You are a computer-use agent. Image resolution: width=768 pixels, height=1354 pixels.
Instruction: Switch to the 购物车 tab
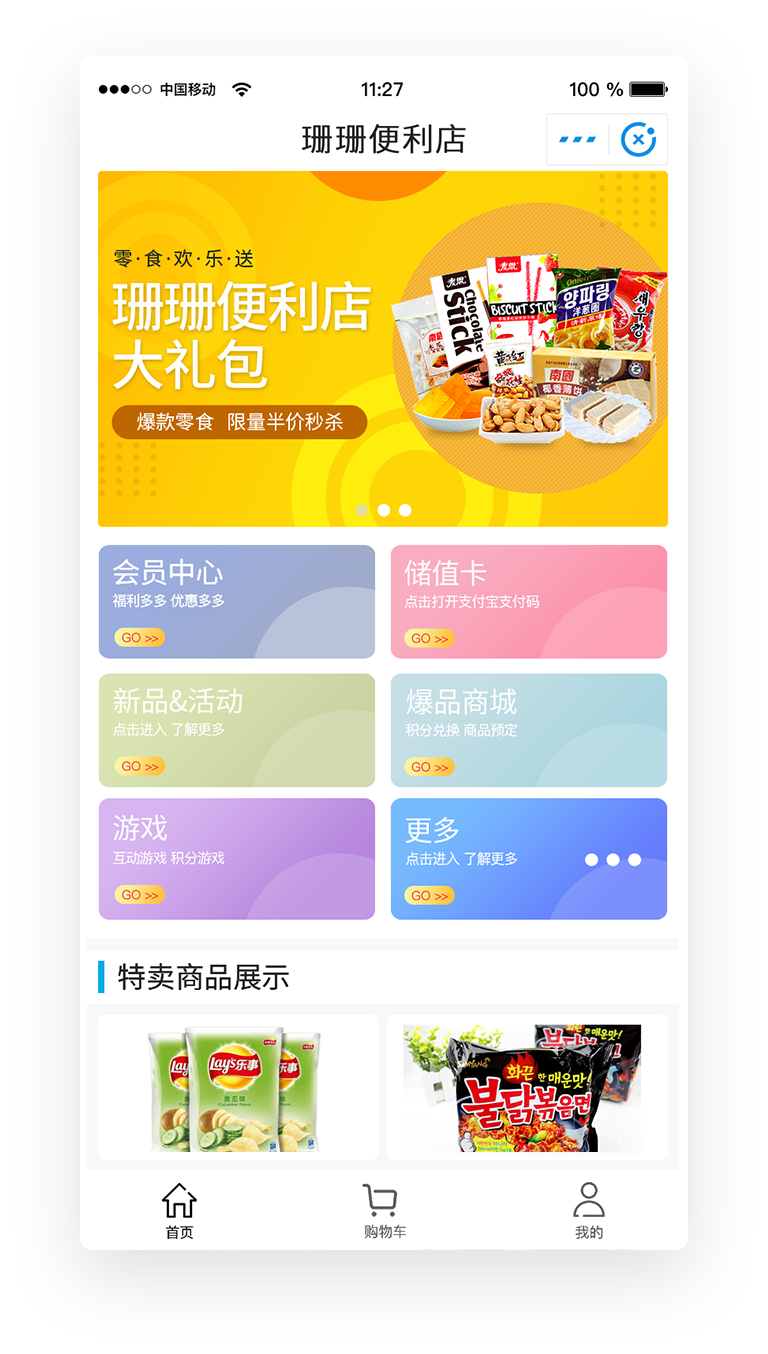(384, 1210)
